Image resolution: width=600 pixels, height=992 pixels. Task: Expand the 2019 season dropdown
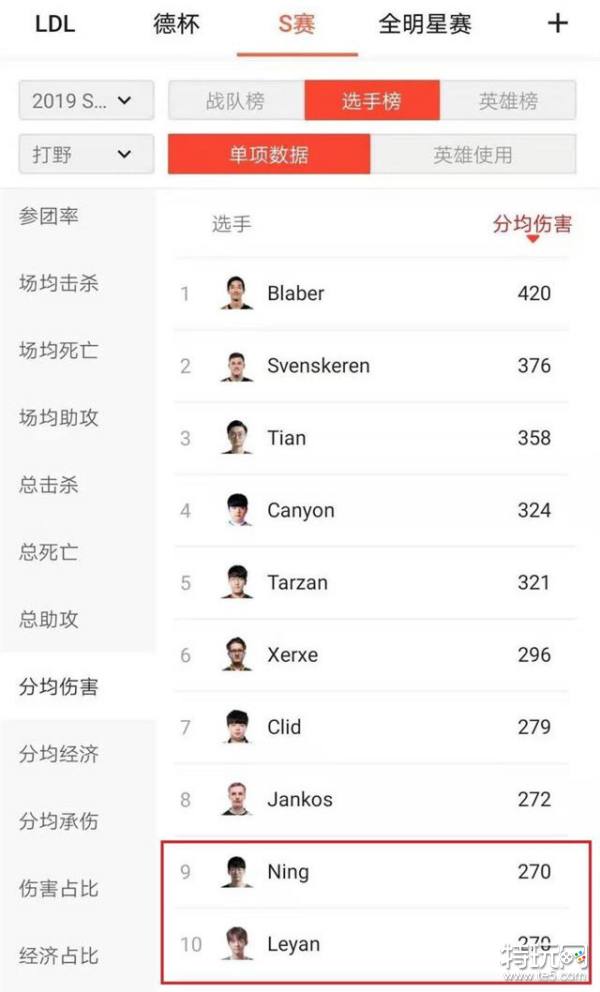(x=86, y=101)
